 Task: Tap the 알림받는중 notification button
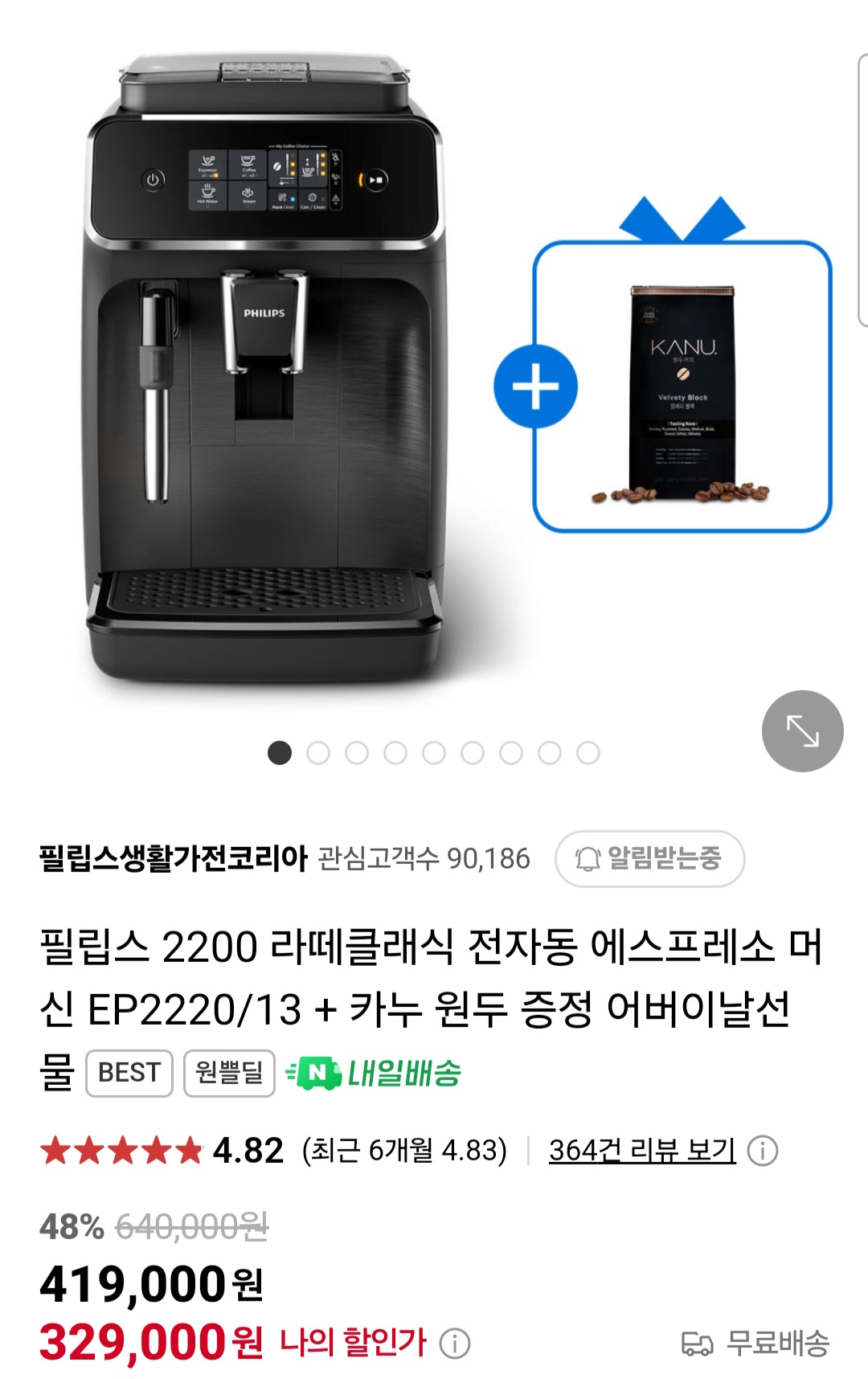pos(649,858)
